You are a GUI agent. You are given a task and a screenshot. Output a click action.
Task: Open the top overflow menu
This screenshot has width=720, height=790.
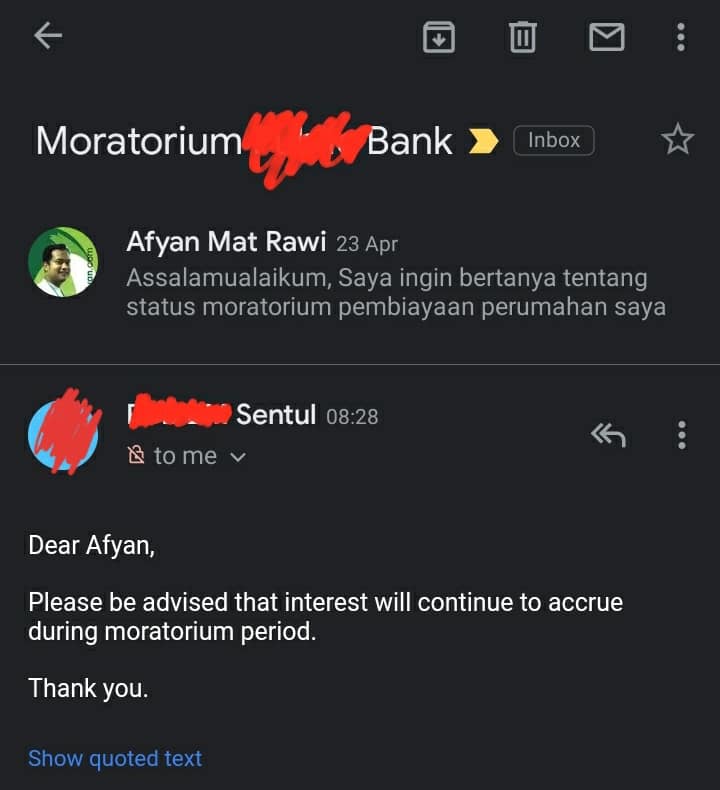680,38
